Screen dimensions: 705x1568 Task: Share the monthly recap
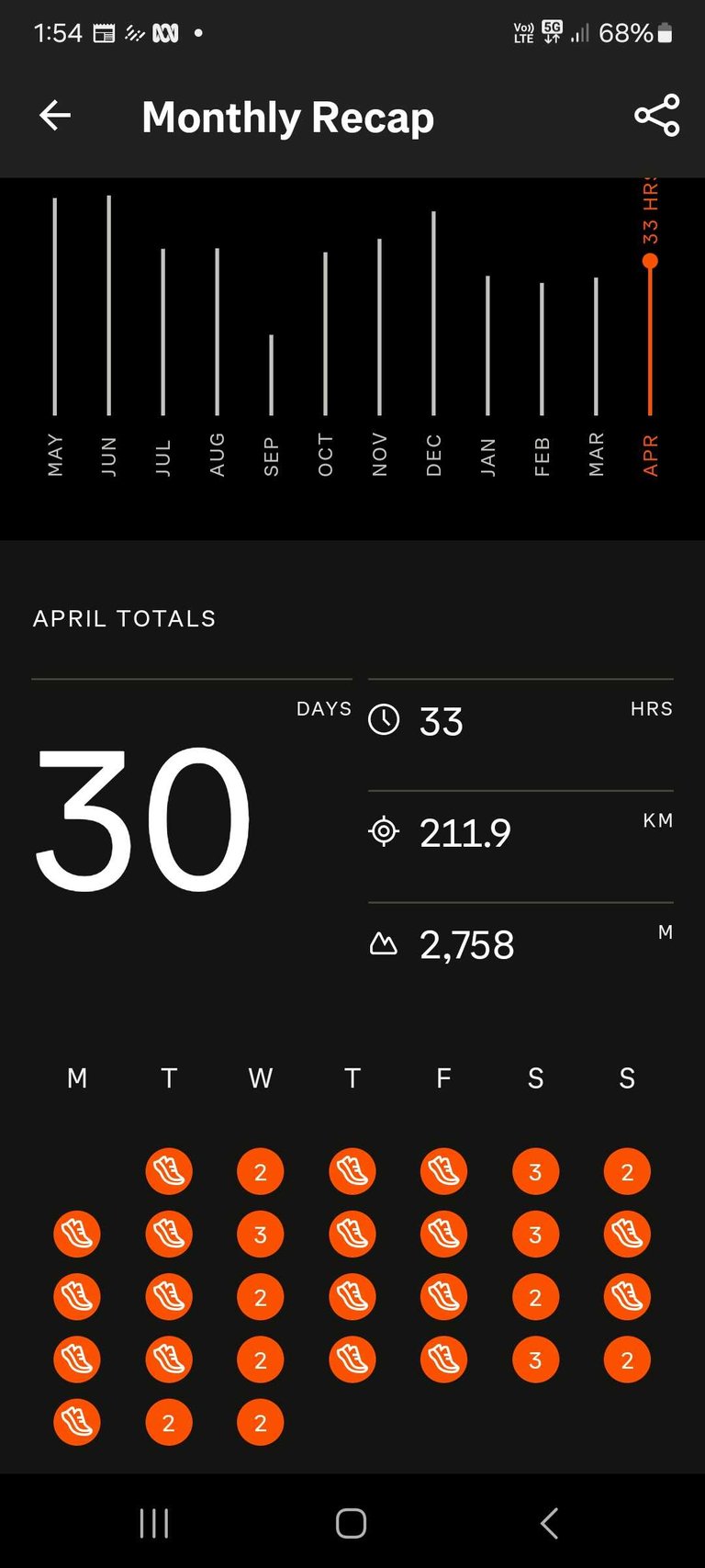[x=657, y=116]
